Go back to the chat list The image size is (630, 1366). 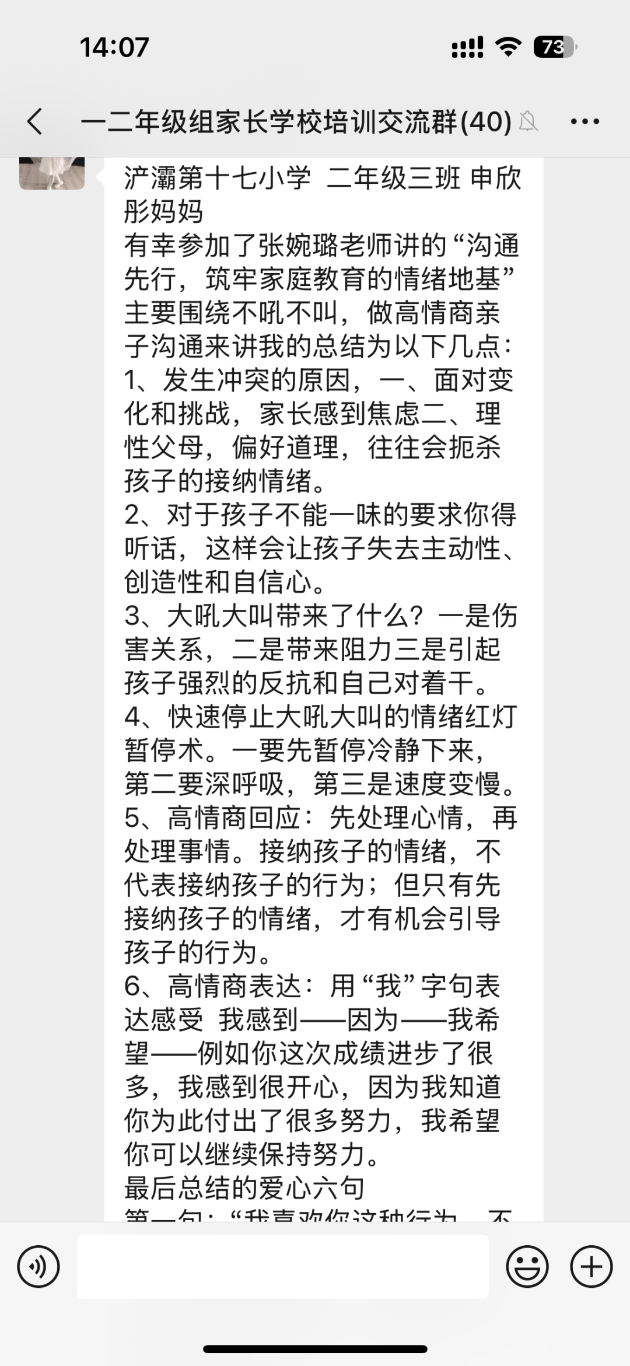pyautogui.click(x=35, y=122)
